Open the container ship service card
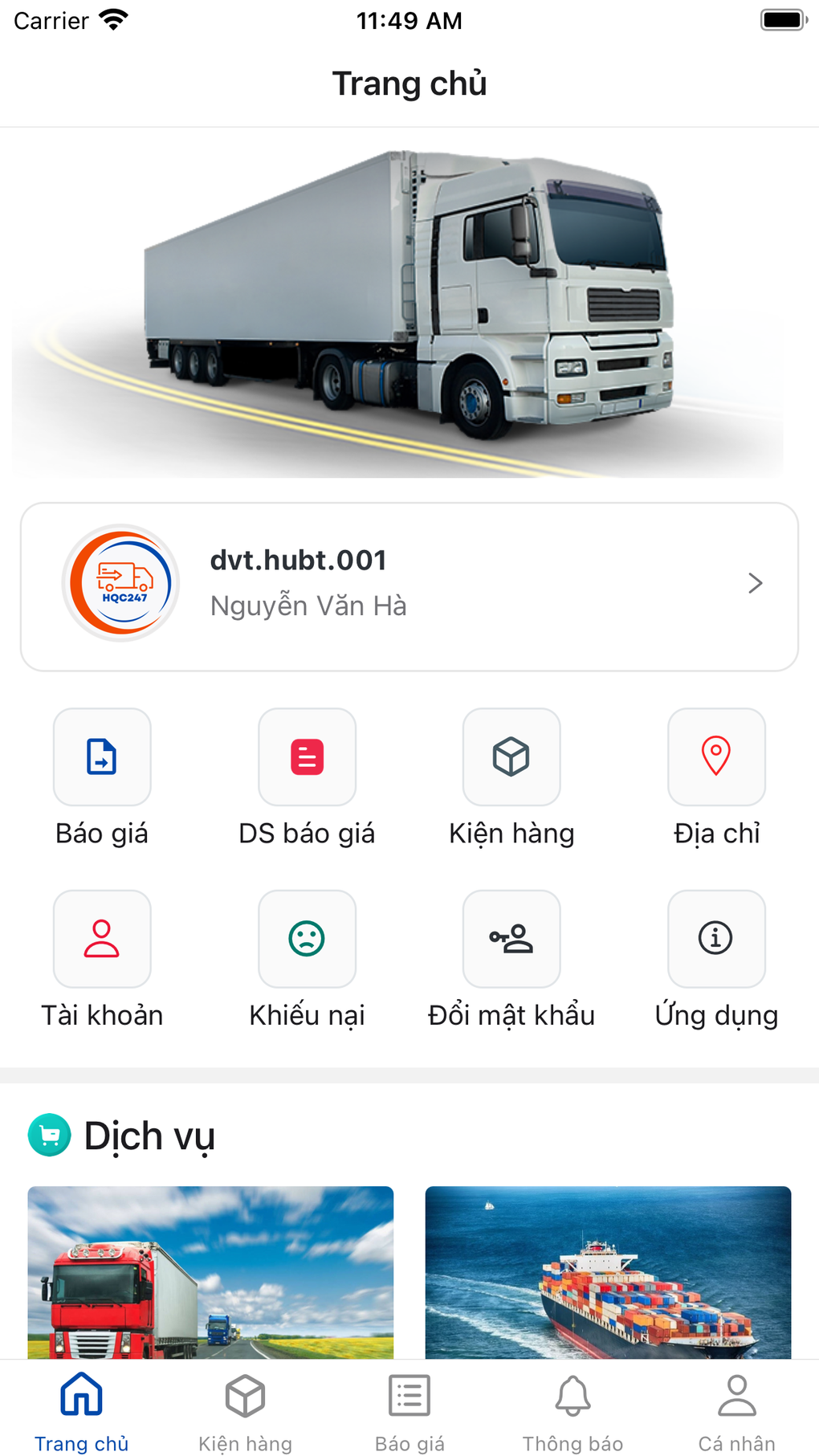This screenshot has width=819, height=1456. pyautogui.click(x=608, y=1272)
